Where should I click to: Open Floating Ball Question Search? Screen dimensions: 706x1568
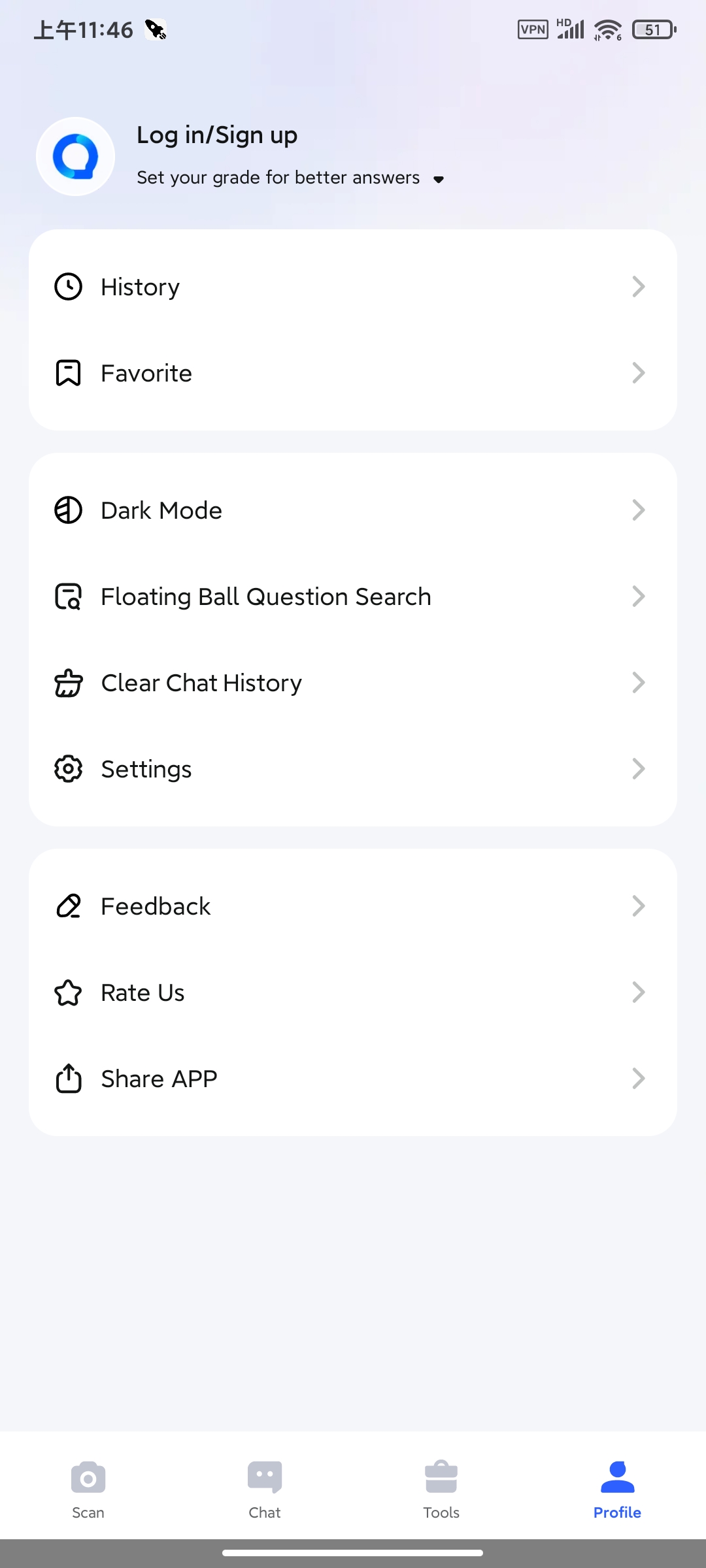(353, 596)
